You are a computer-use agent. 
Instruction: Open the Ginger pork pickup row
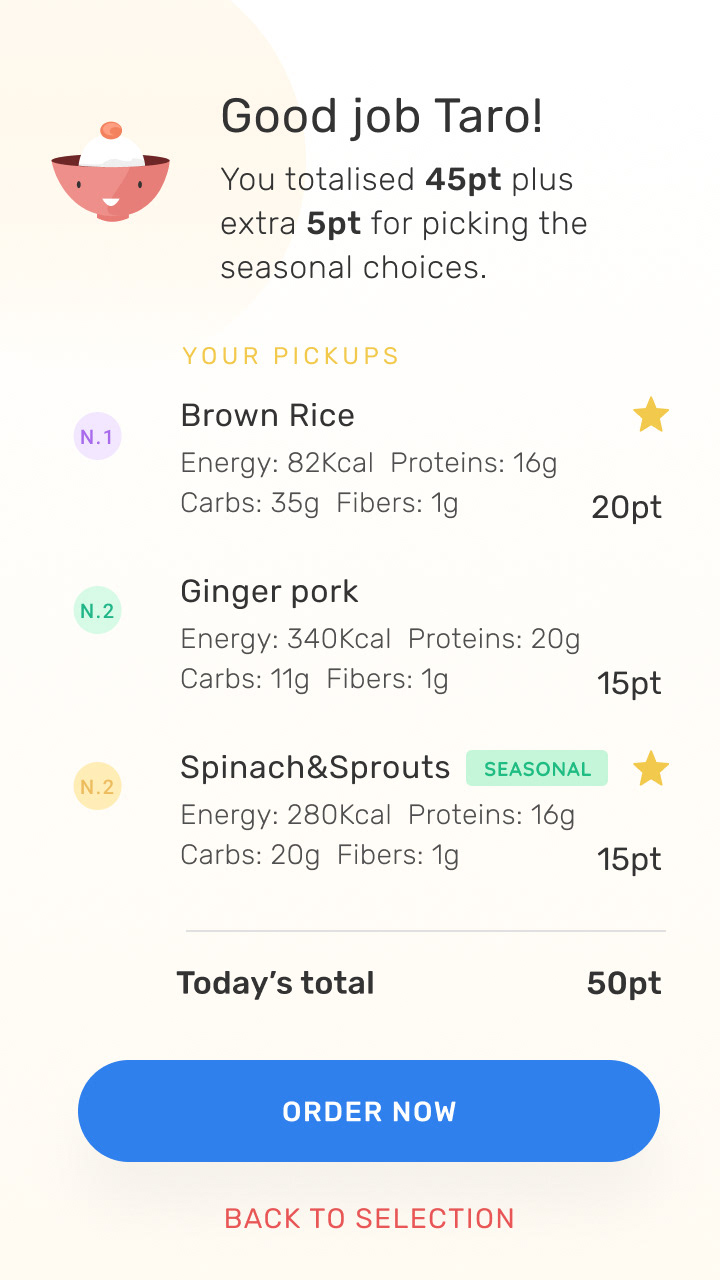369,636
